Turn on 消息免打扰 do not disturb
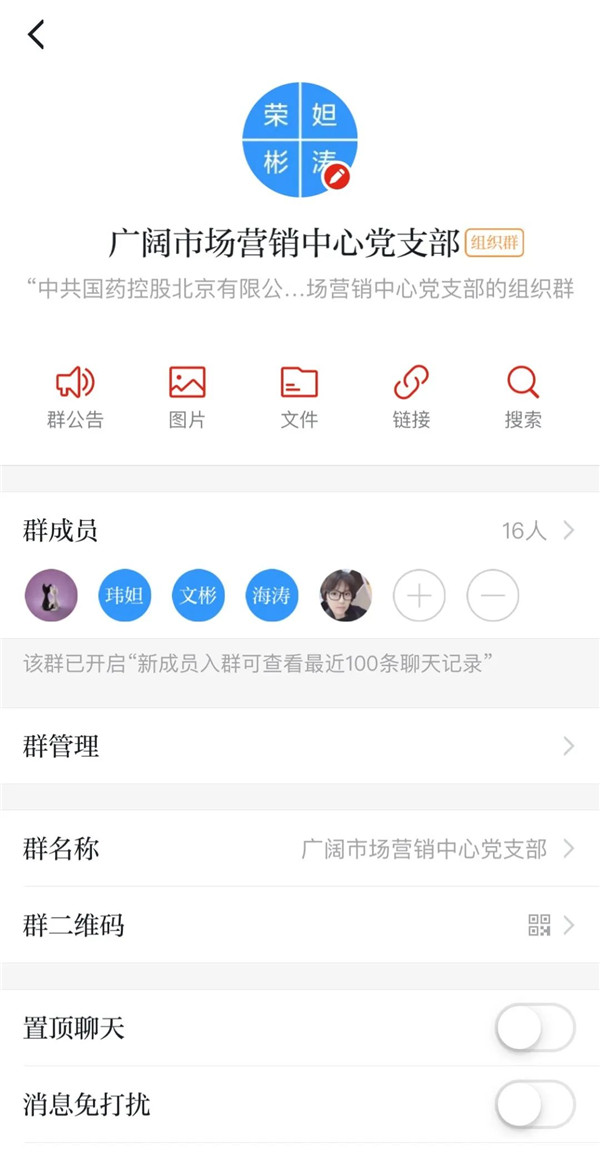 pyautogui.click(x=535, y=1105)
